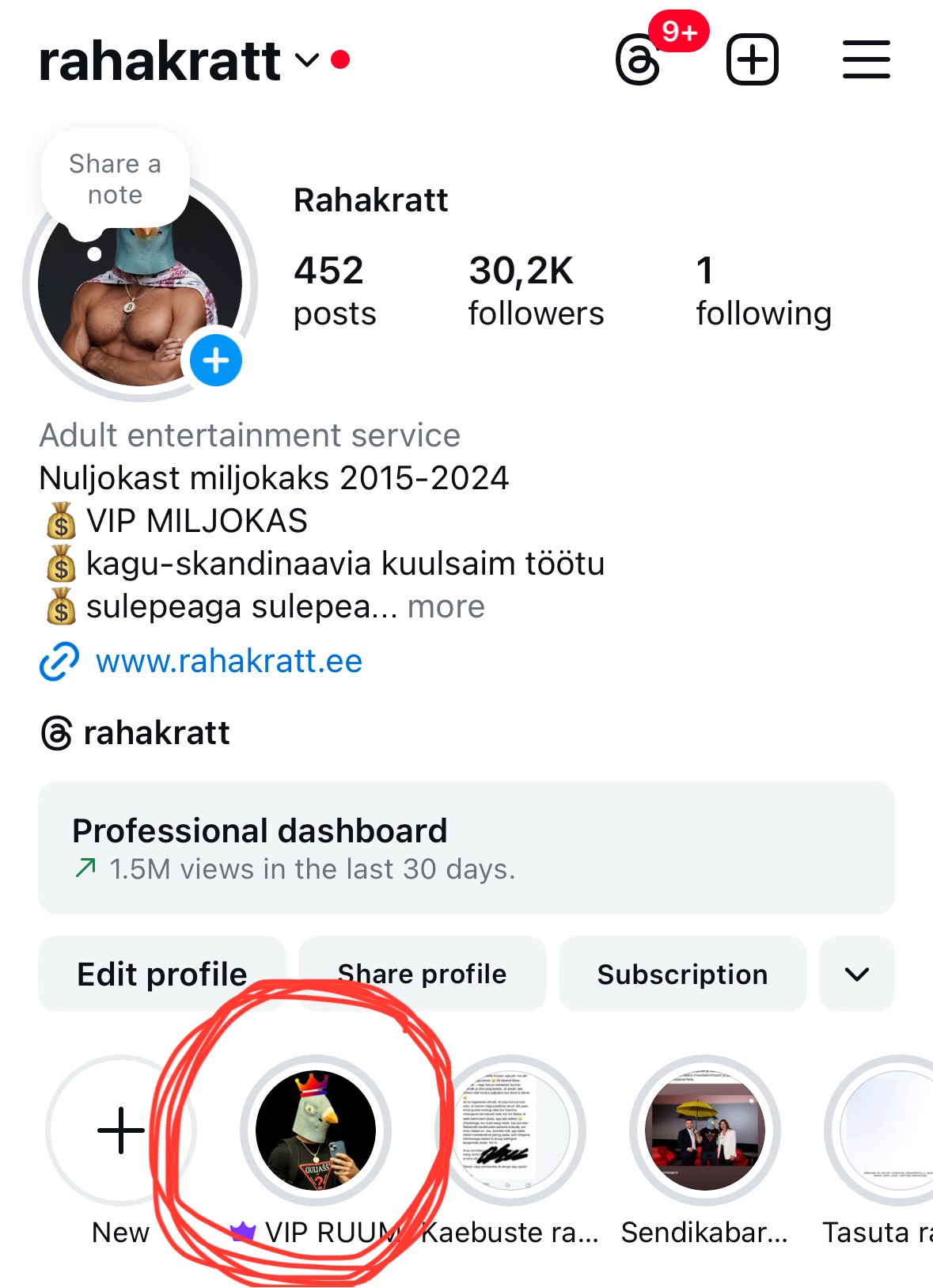Viewport: 933px width, 1288px height.
Task: Open the www.rahakratt.ee website link
Action: [229, 661]
